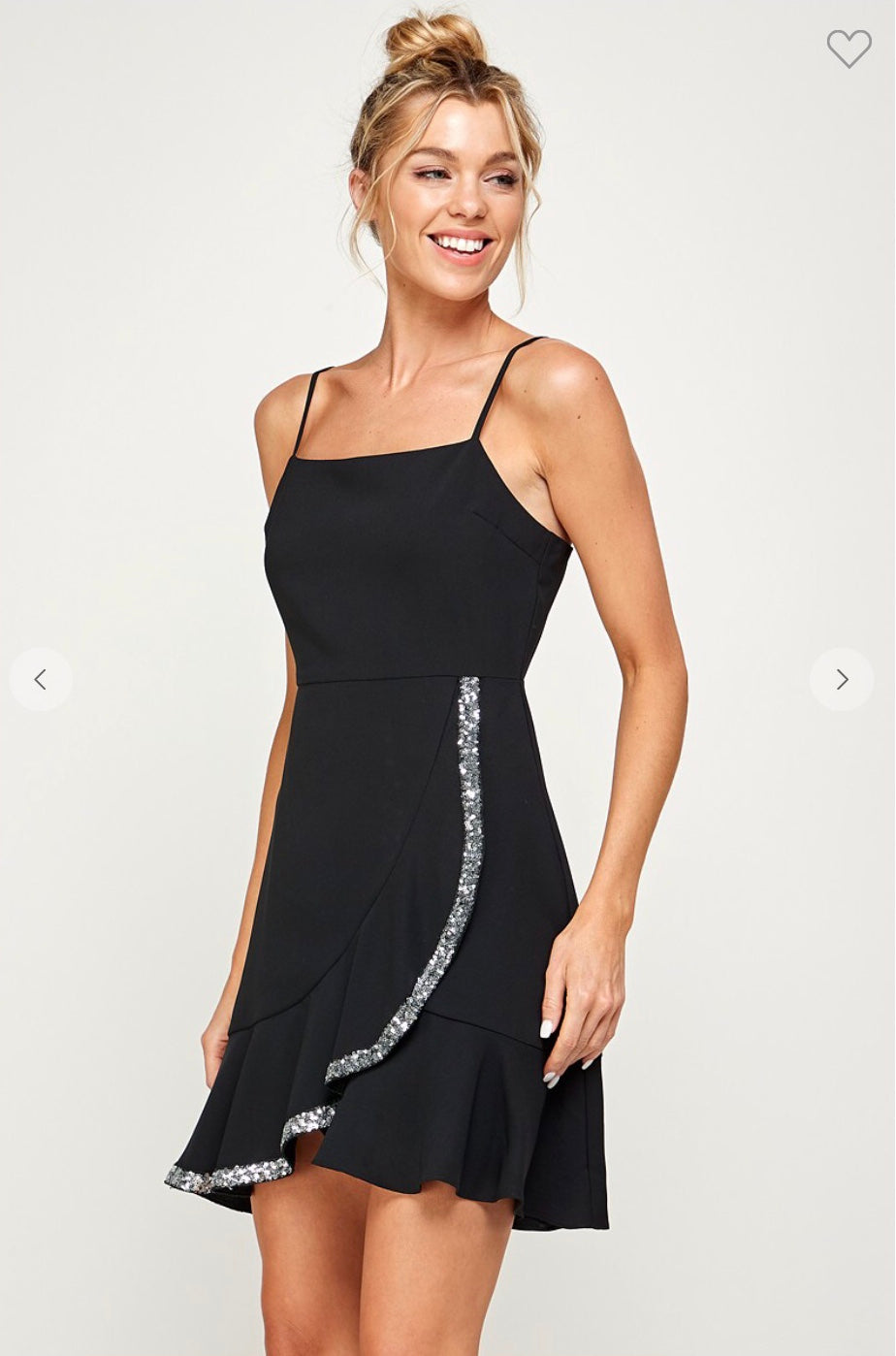Go back to the previous product photo
The height and width of the screenshot is (1356, 896).
point(41,680)
